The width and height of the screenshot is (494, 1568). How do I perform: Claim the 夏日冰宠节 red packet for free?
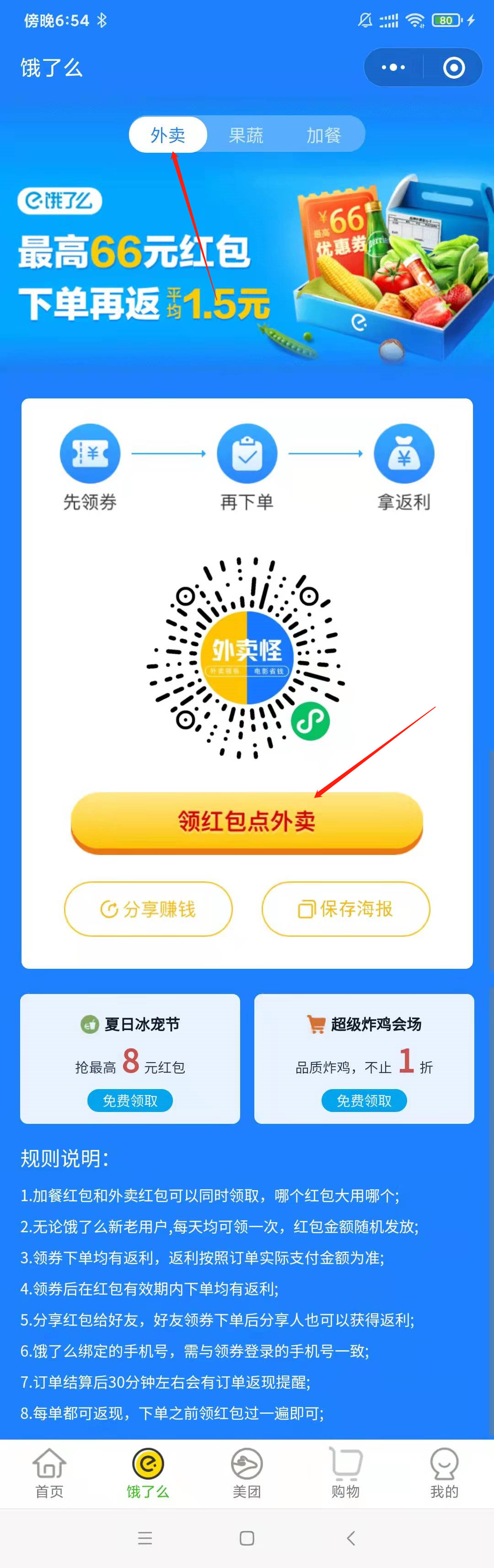(129, 1101)
